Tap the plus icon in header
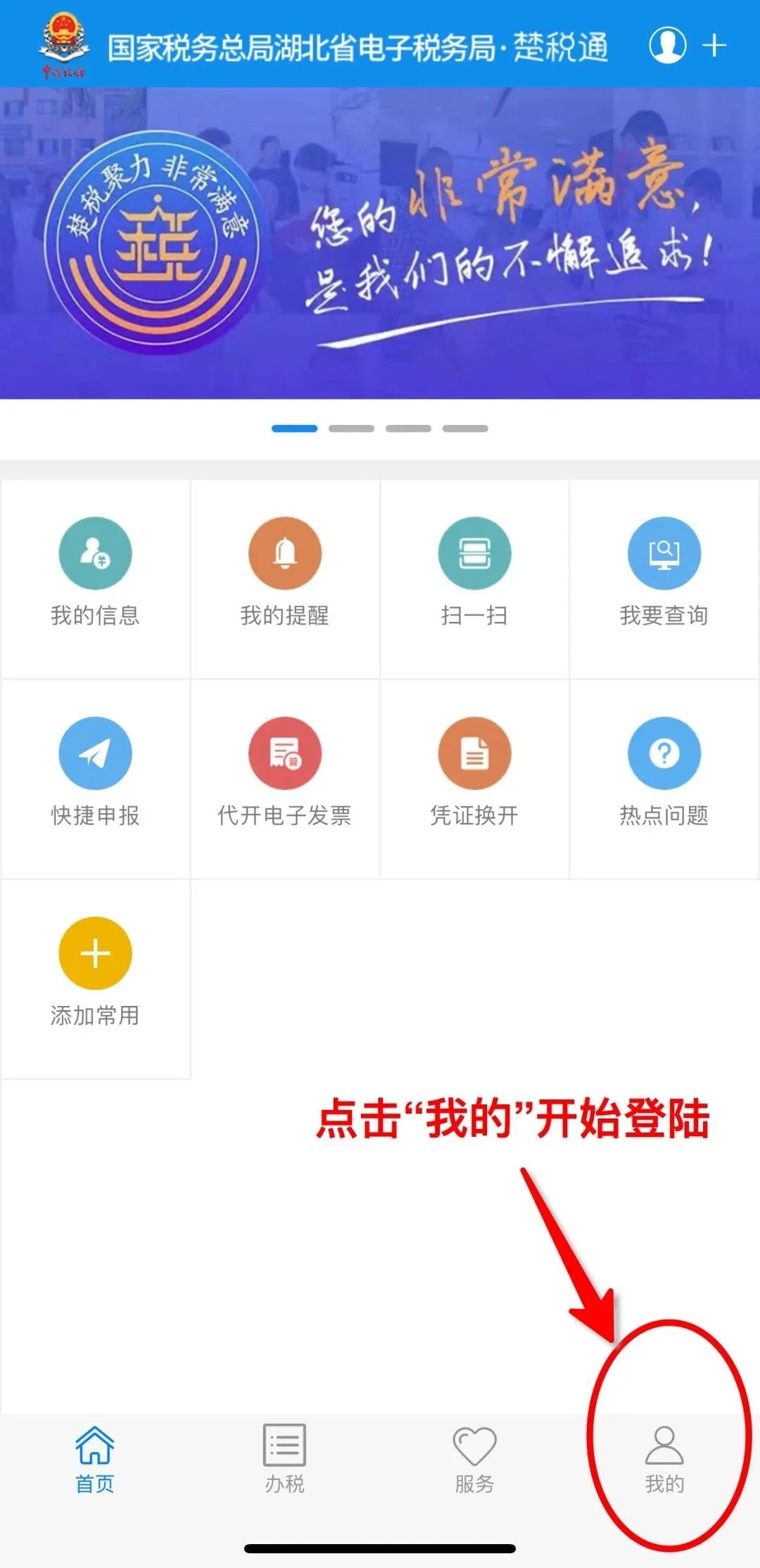 [x=714, y=46]
